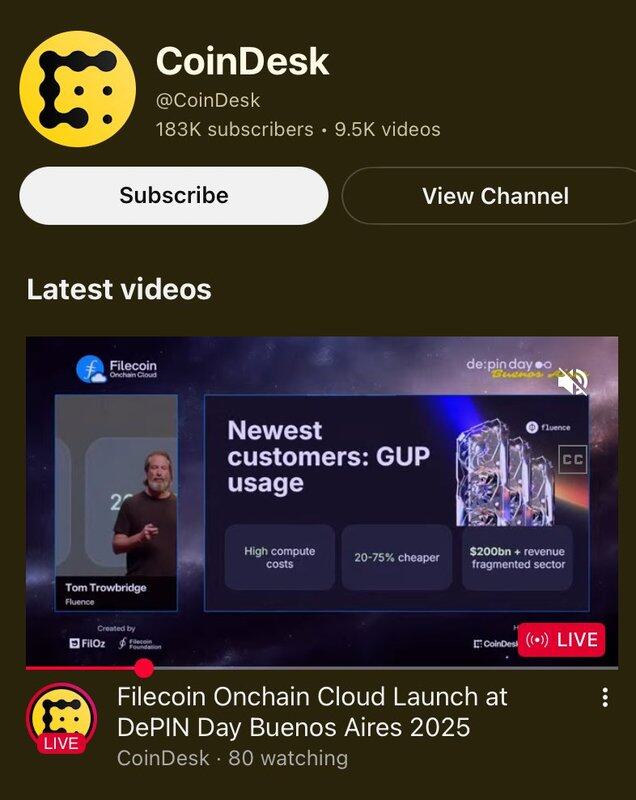Viewport: 636px width, 800px height.
Task: Unmute the live video preview
Action: (x=572, y=381)
